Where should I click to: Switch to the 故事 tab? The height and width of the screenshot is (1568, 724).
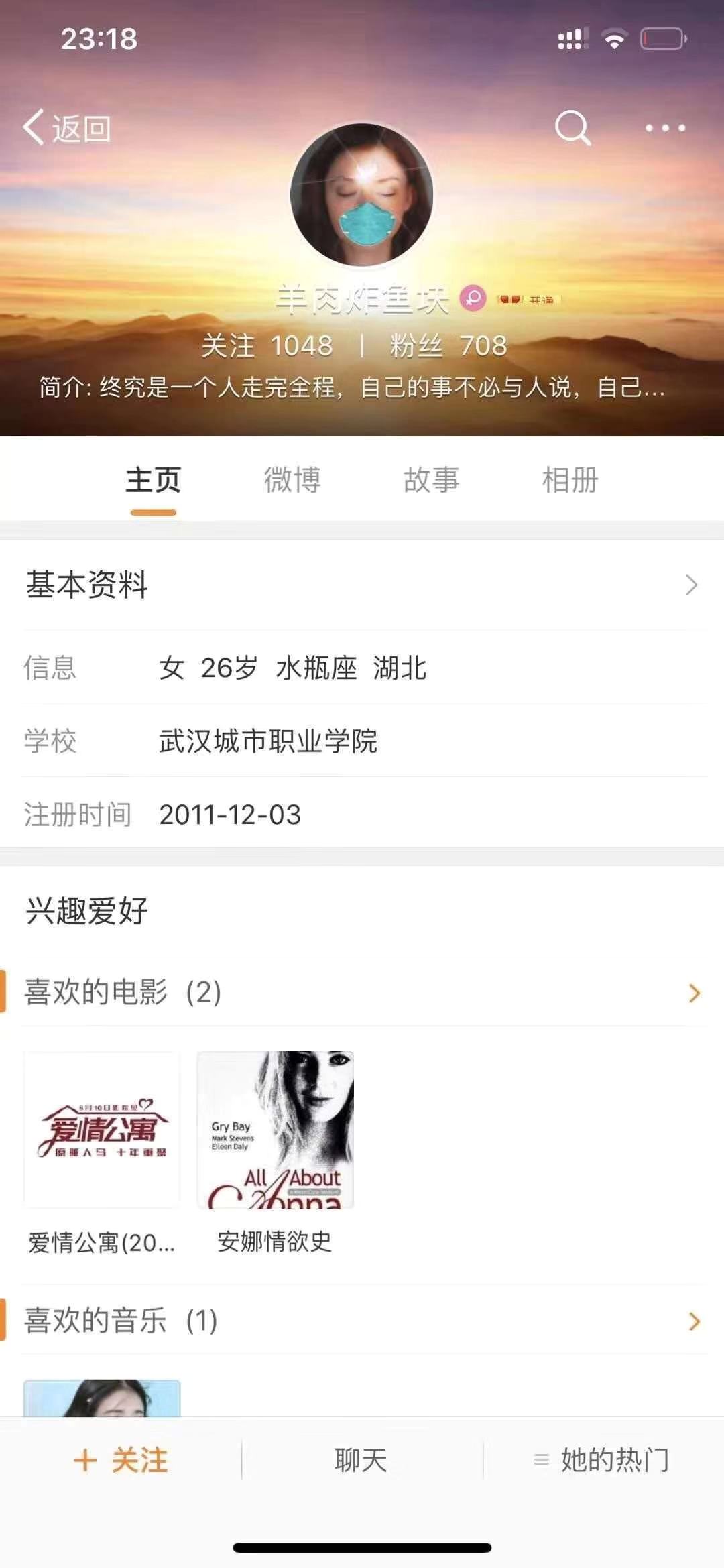point(431,480)
